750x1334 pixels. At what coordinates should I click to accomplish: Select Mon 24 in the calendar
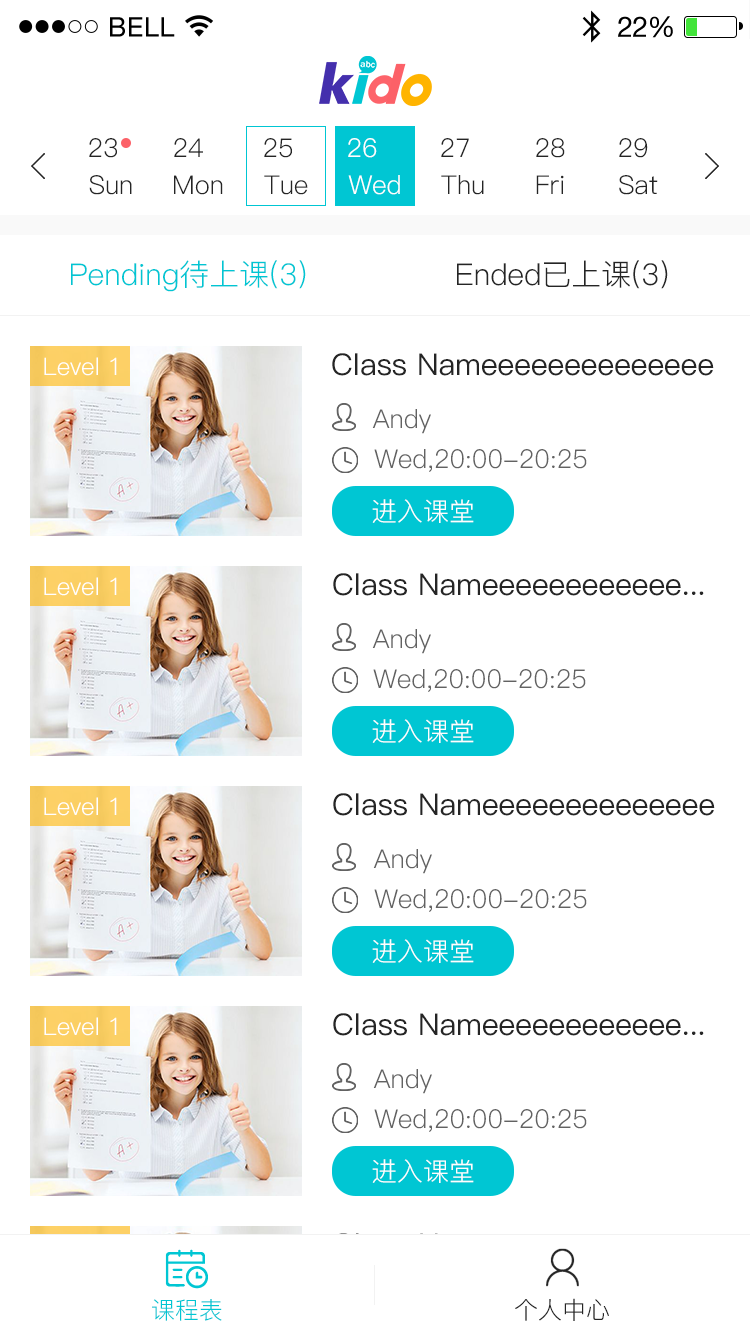point(197,166)
